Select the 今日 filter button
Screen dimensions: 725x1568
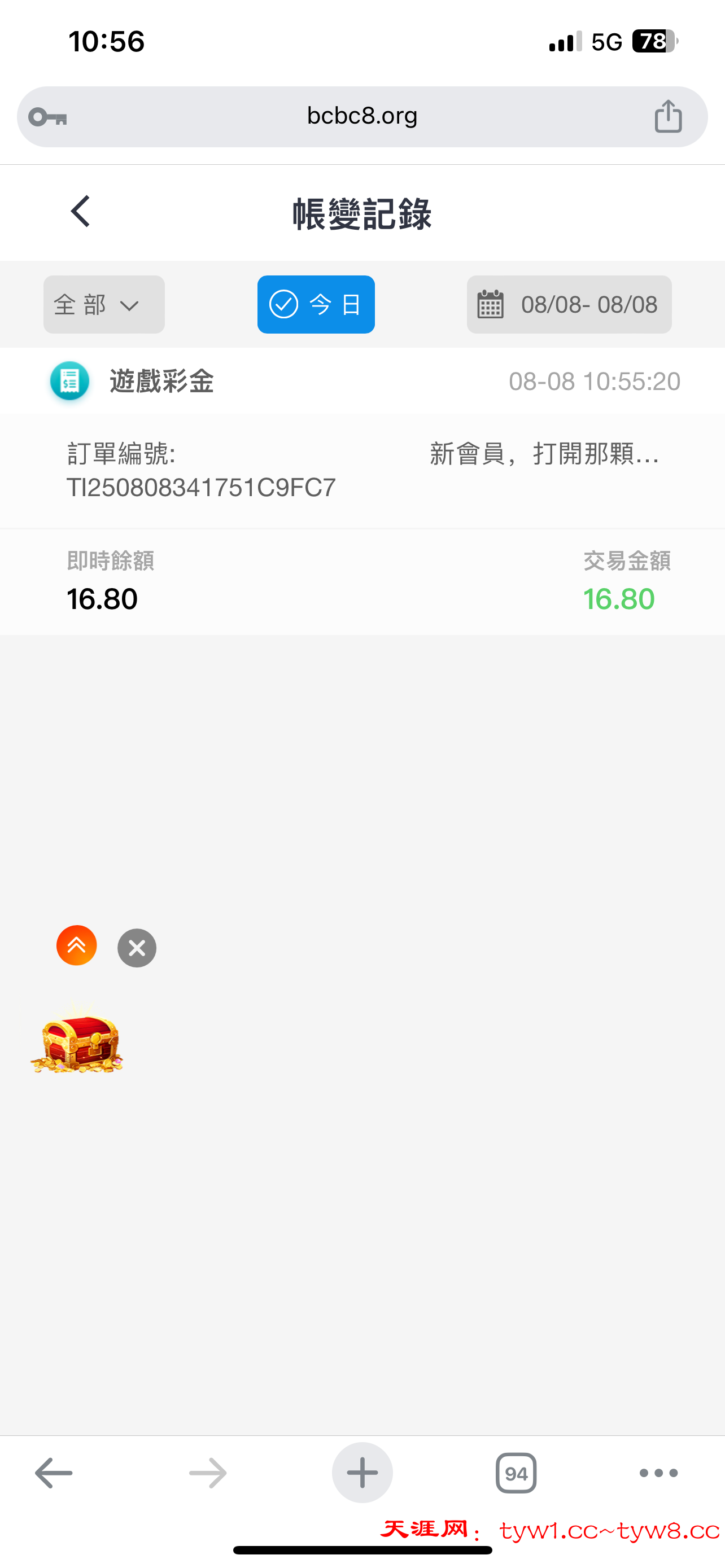(315, 304)
